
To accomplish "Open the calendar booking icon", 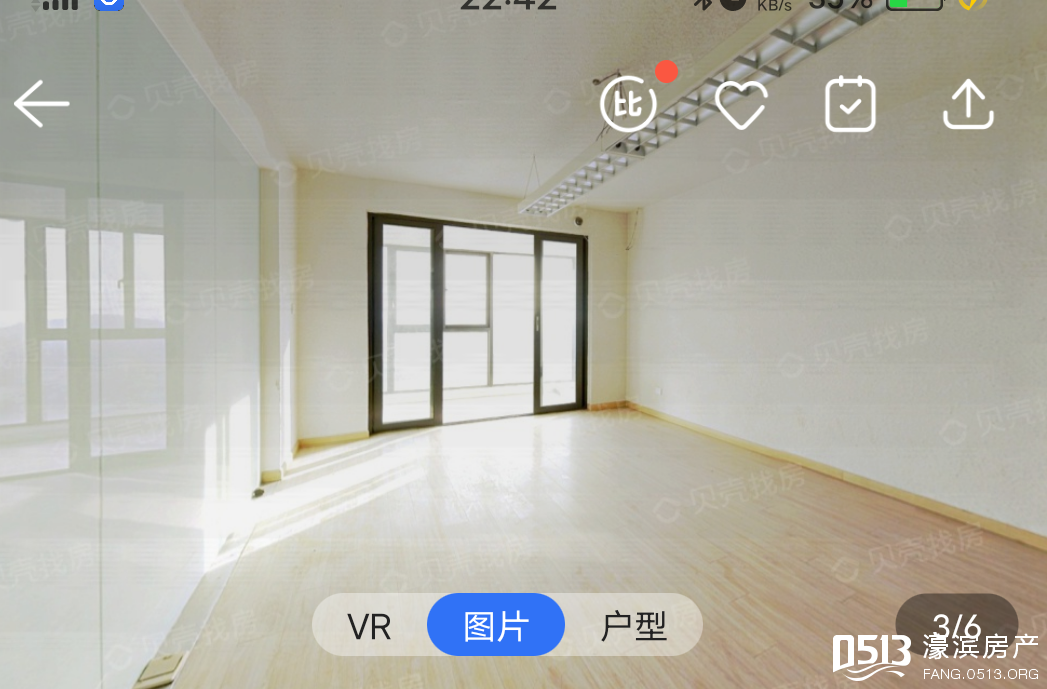I will pos(850,104).
